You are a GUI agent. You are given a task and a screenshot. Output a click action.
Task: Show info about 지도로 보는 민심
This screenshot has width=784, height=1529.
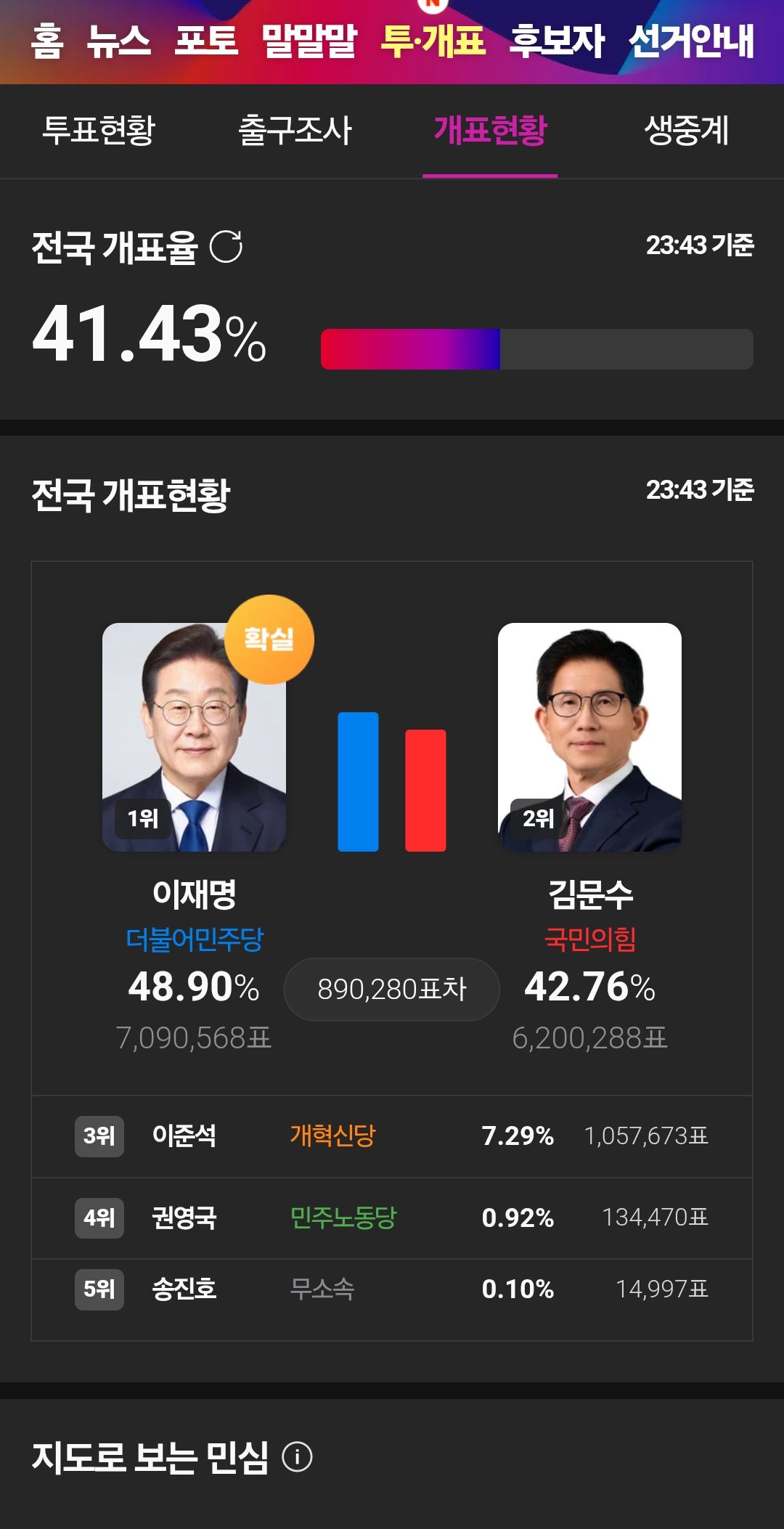point(297,1457)
